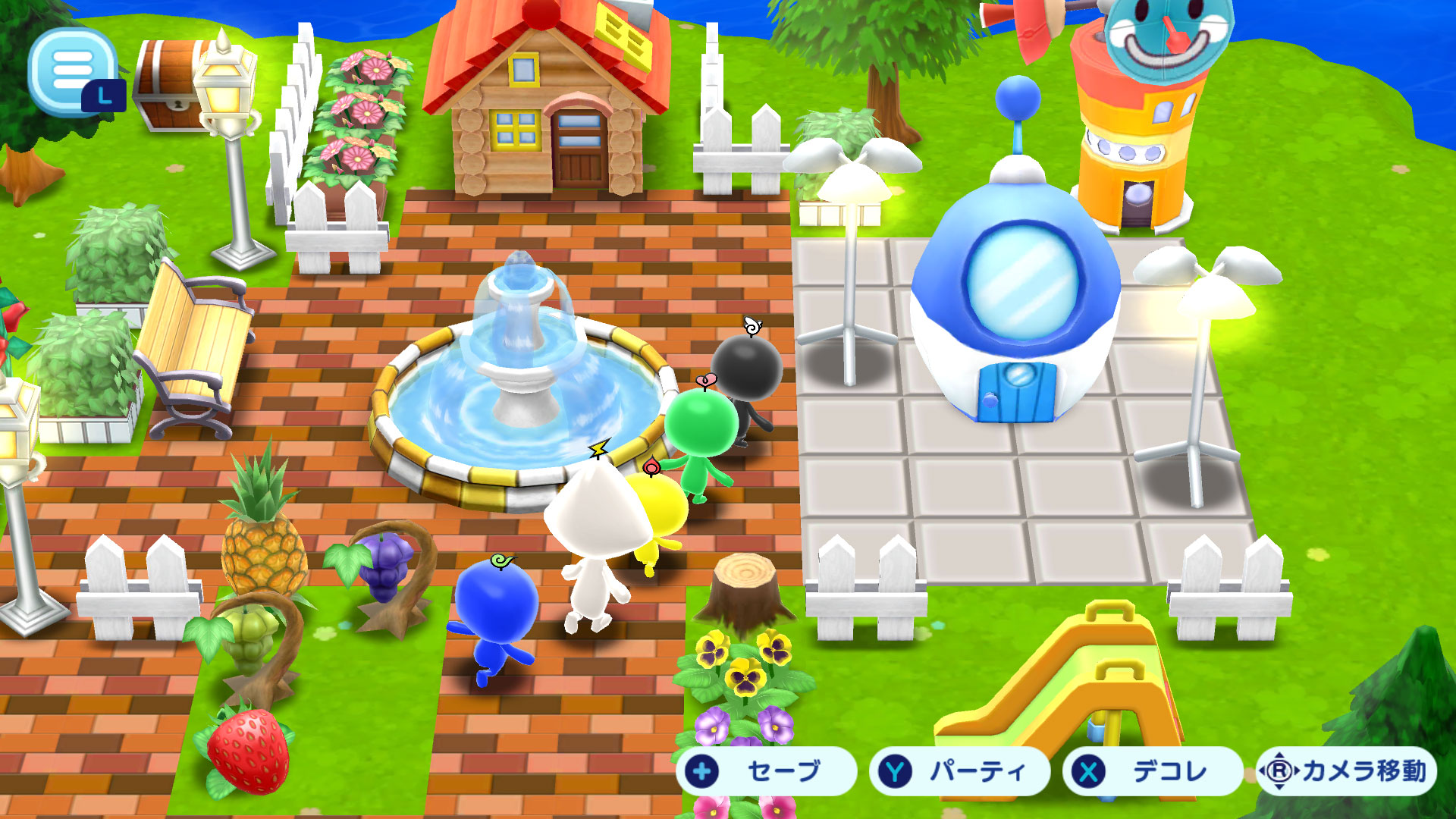Tap the セーブ save button
This screenshot has height=819, width=1456.
click(766, 771)
